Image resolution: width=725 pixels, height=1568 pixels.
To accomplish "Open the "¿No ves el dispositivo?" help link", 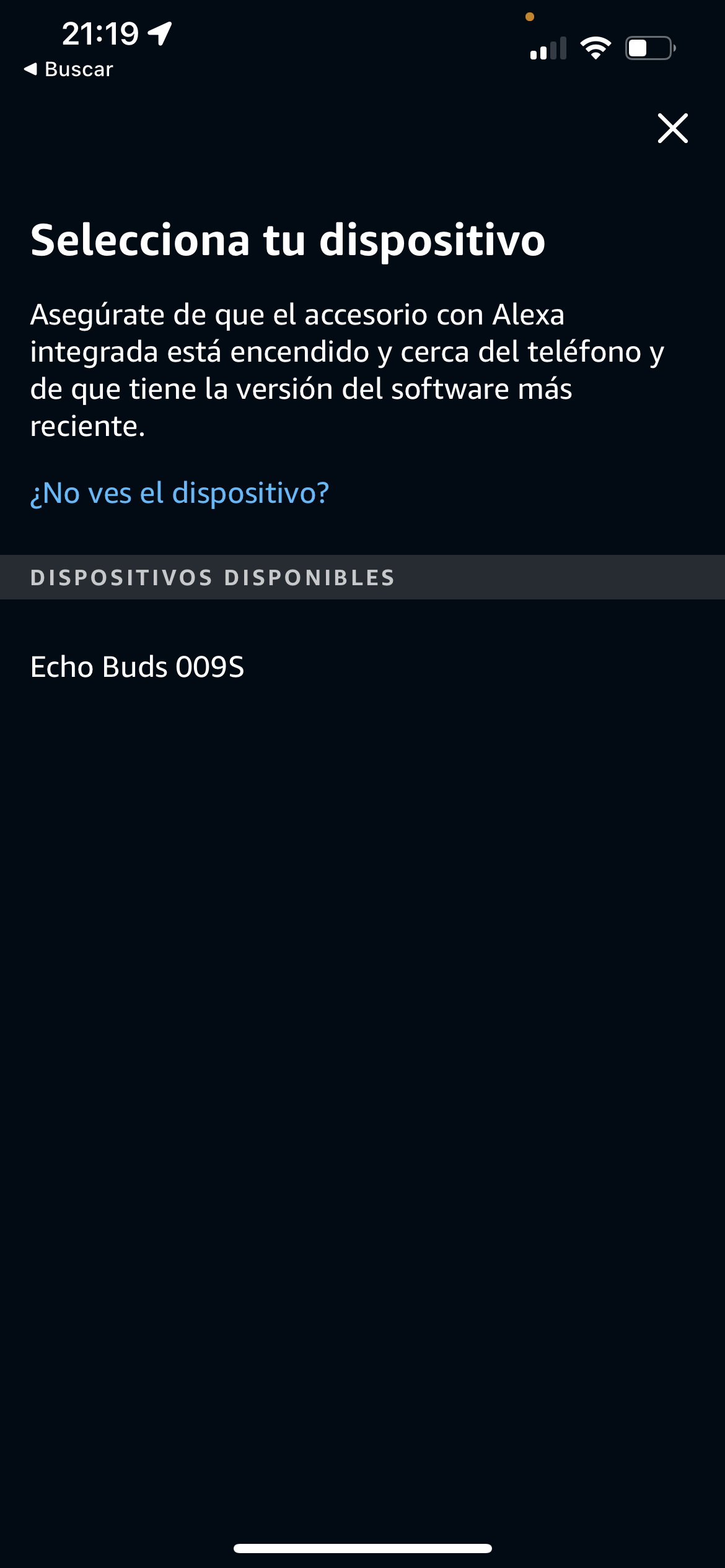I will click(x=180, y=494).
